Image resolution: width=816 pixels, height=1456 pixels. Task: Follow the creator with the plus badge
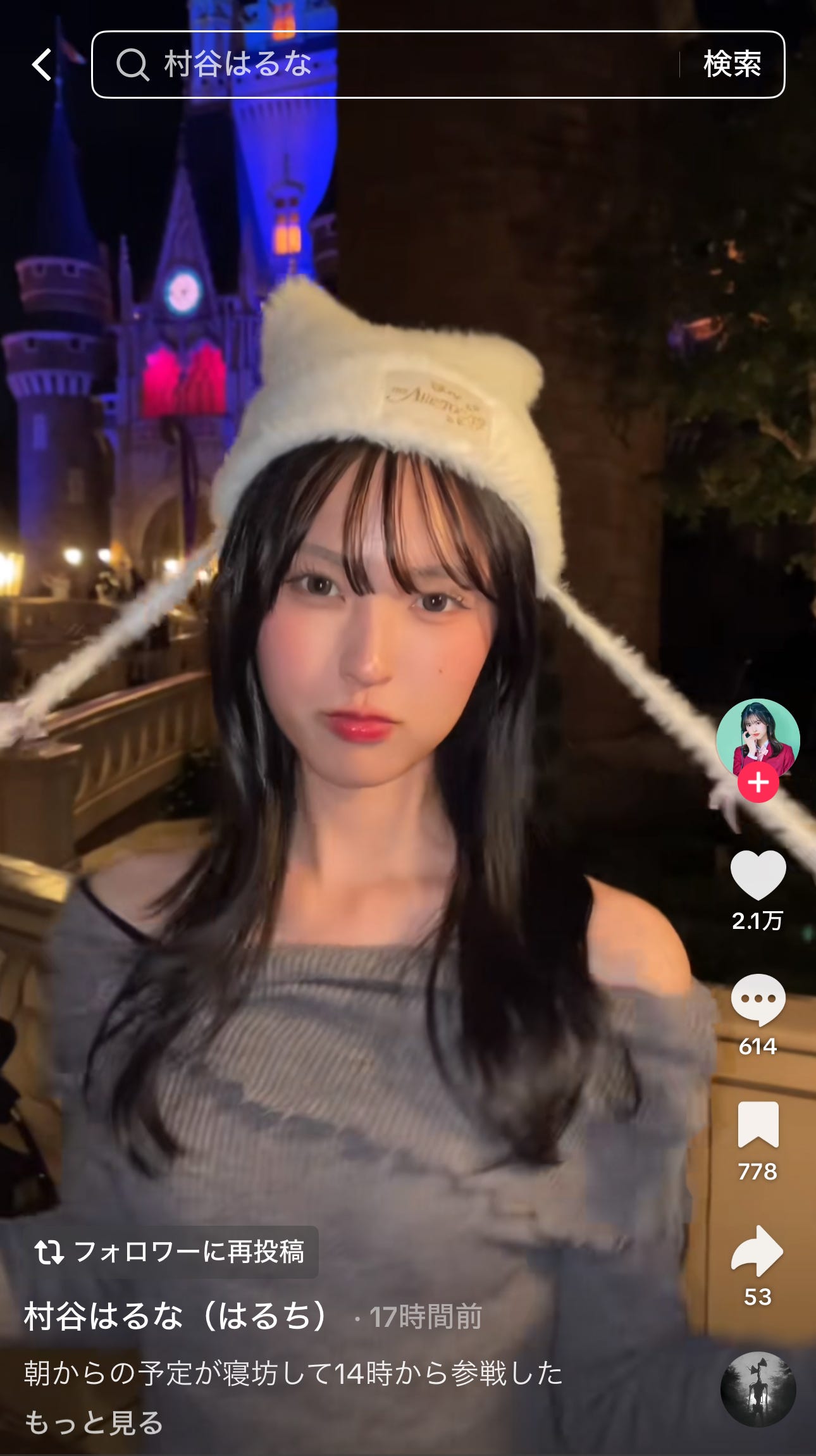[757, 783]
